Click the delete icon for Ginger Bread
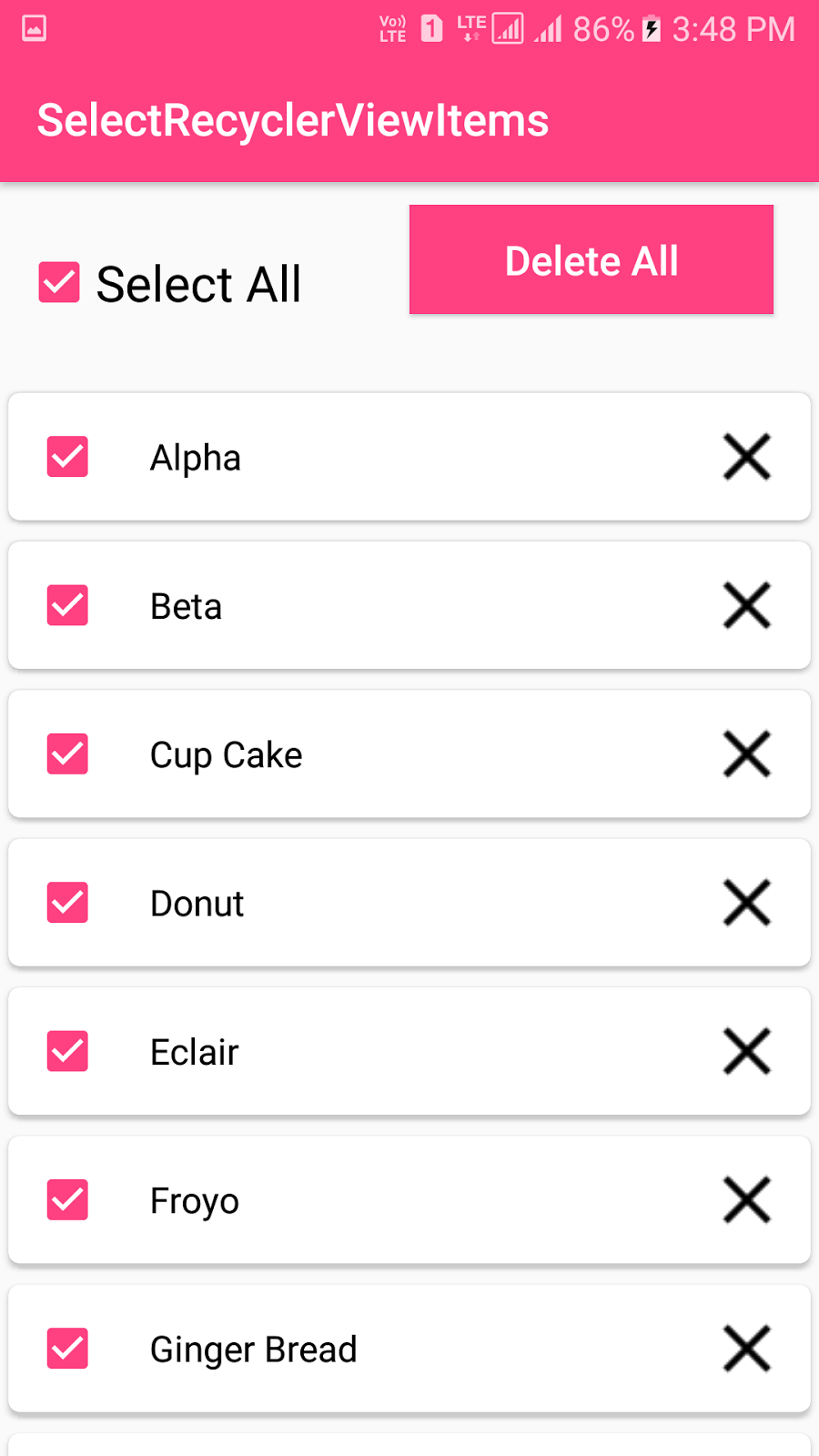This screenshot has height=1456, width=819. pyautogui.click(x=746, y=1349)
